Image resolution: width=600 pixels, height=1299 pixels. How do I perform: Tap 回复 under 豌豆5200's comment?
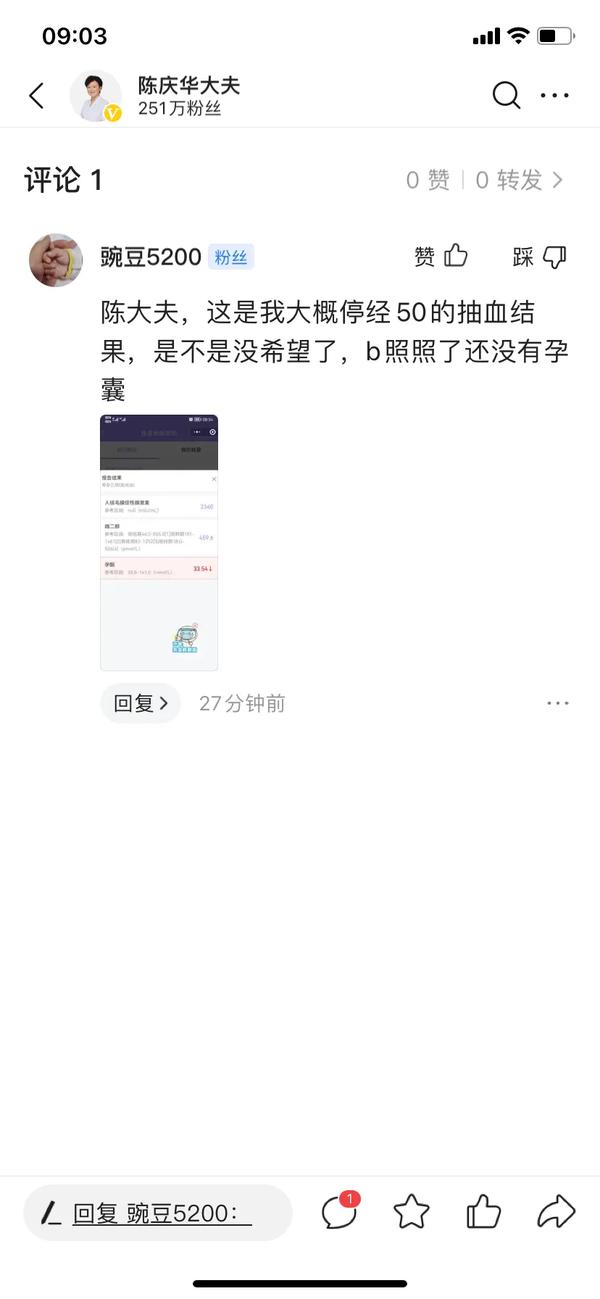point(141,703)
